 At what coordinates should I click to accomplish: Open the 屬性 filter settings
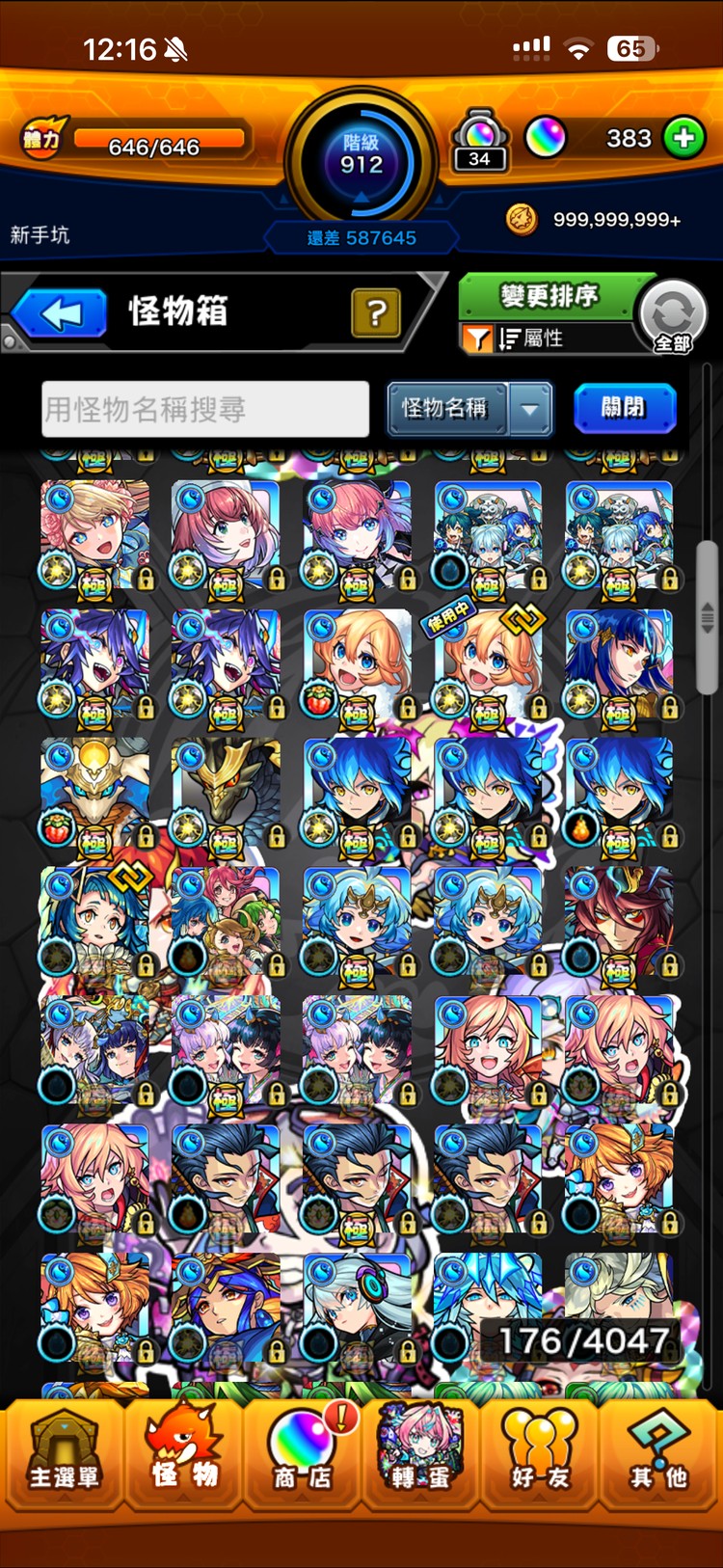(528, 338)
